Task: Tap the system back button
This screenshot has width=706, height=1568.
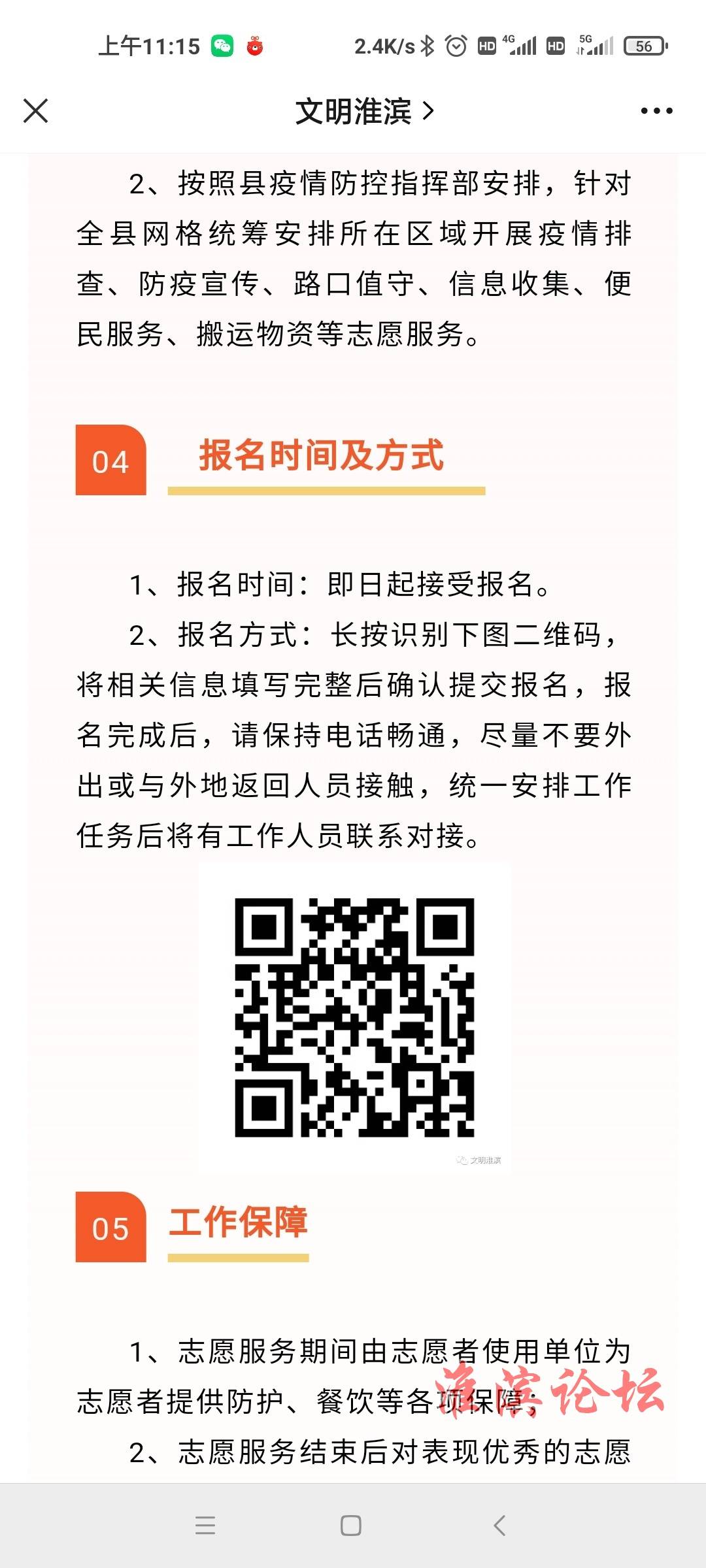Action: tap(499, 1526)
